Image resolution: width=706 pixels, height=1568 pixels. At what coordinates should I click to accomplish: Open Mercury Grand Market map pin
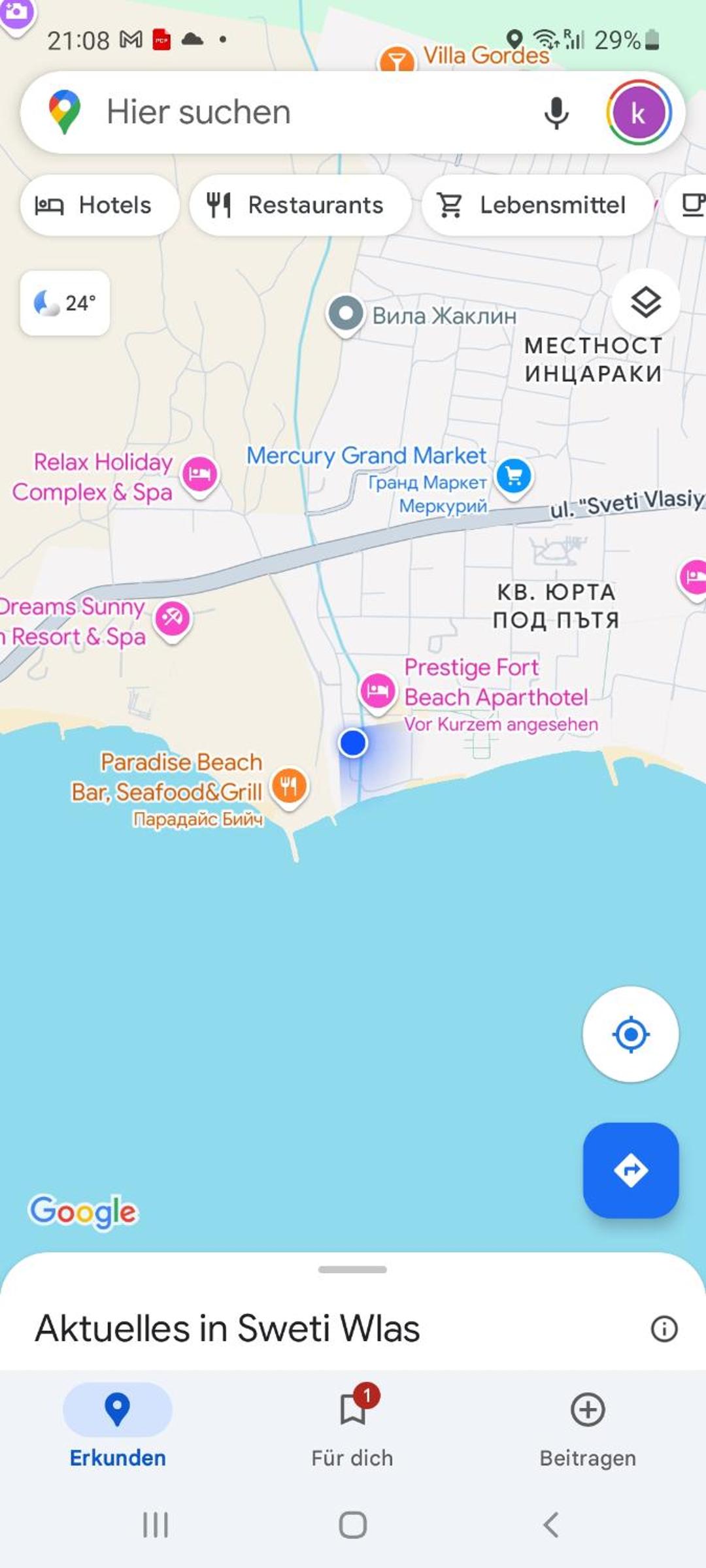514,476
